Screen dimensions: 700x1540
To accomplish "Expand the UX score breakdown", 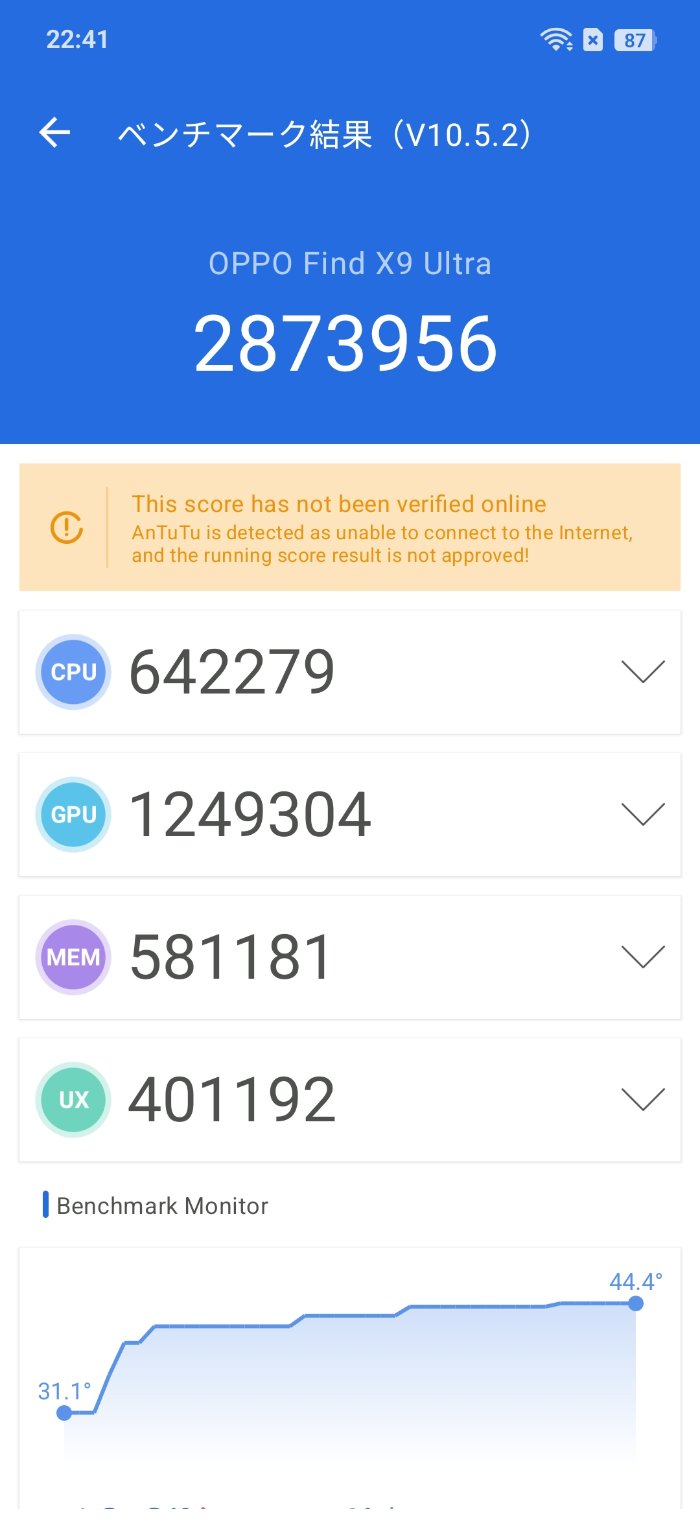I will pos(643,1100).
